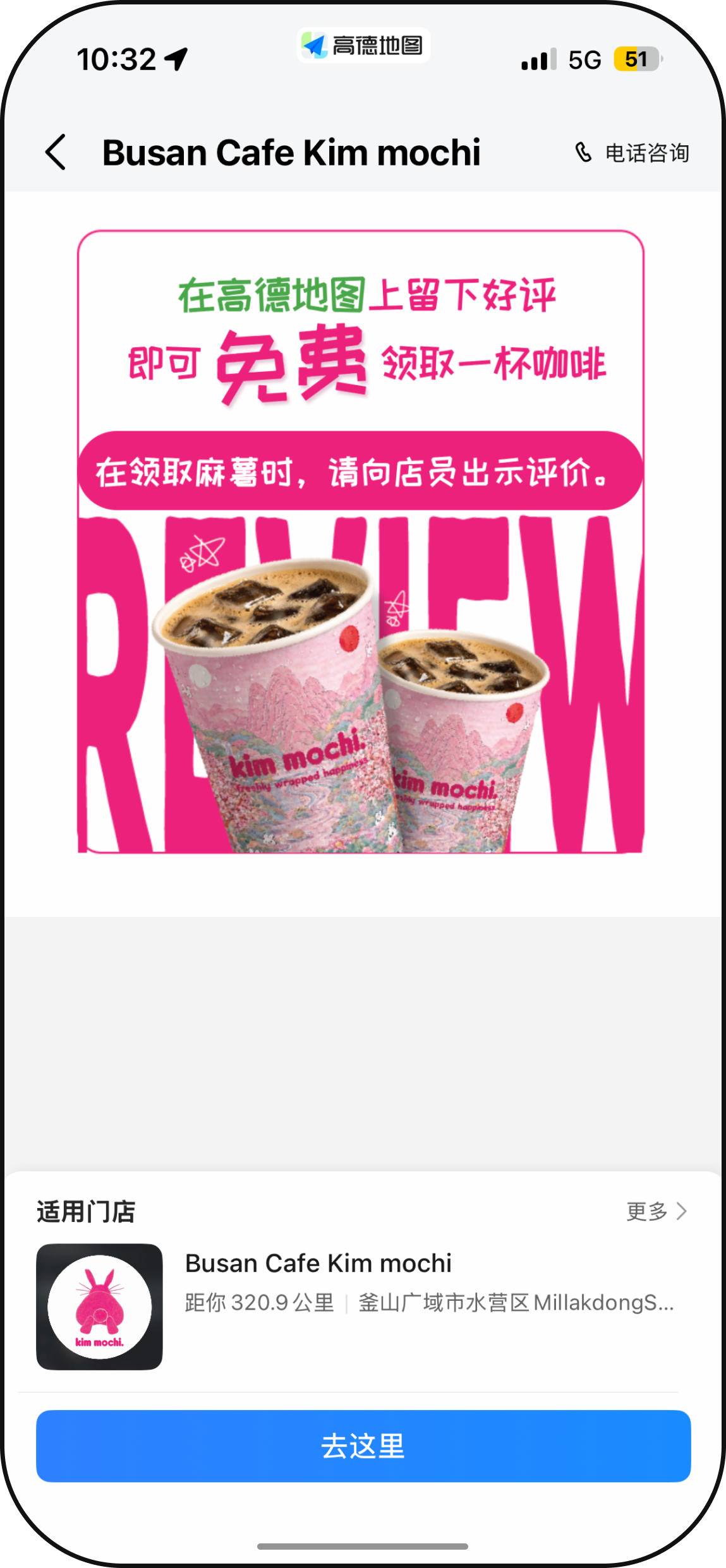Return to 高德地图 via the top pill
The width and height of the screenshot is (726, 1568).
(363, 45)
